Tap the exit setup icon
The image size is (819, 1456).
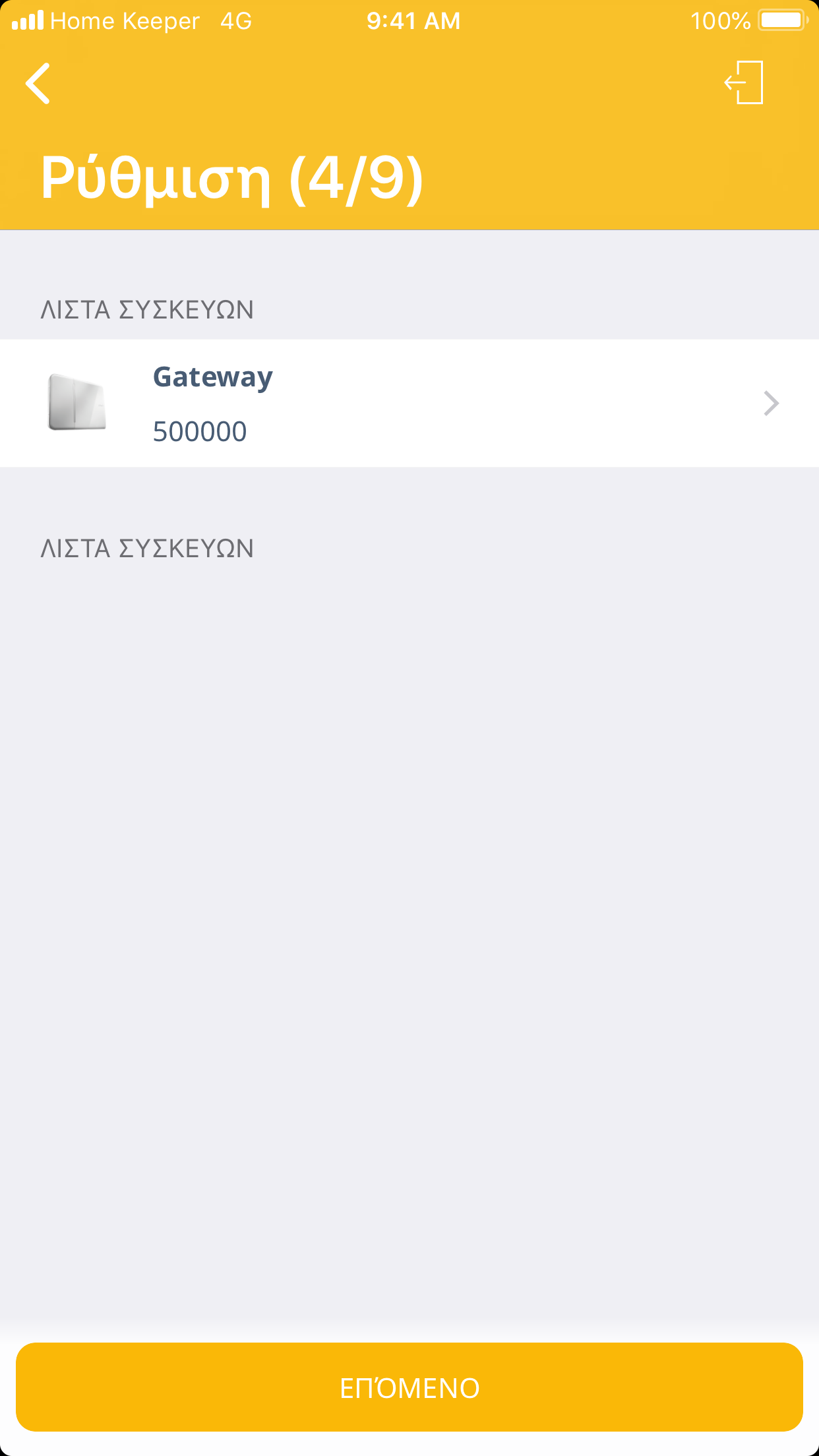[x=745, y=82]
